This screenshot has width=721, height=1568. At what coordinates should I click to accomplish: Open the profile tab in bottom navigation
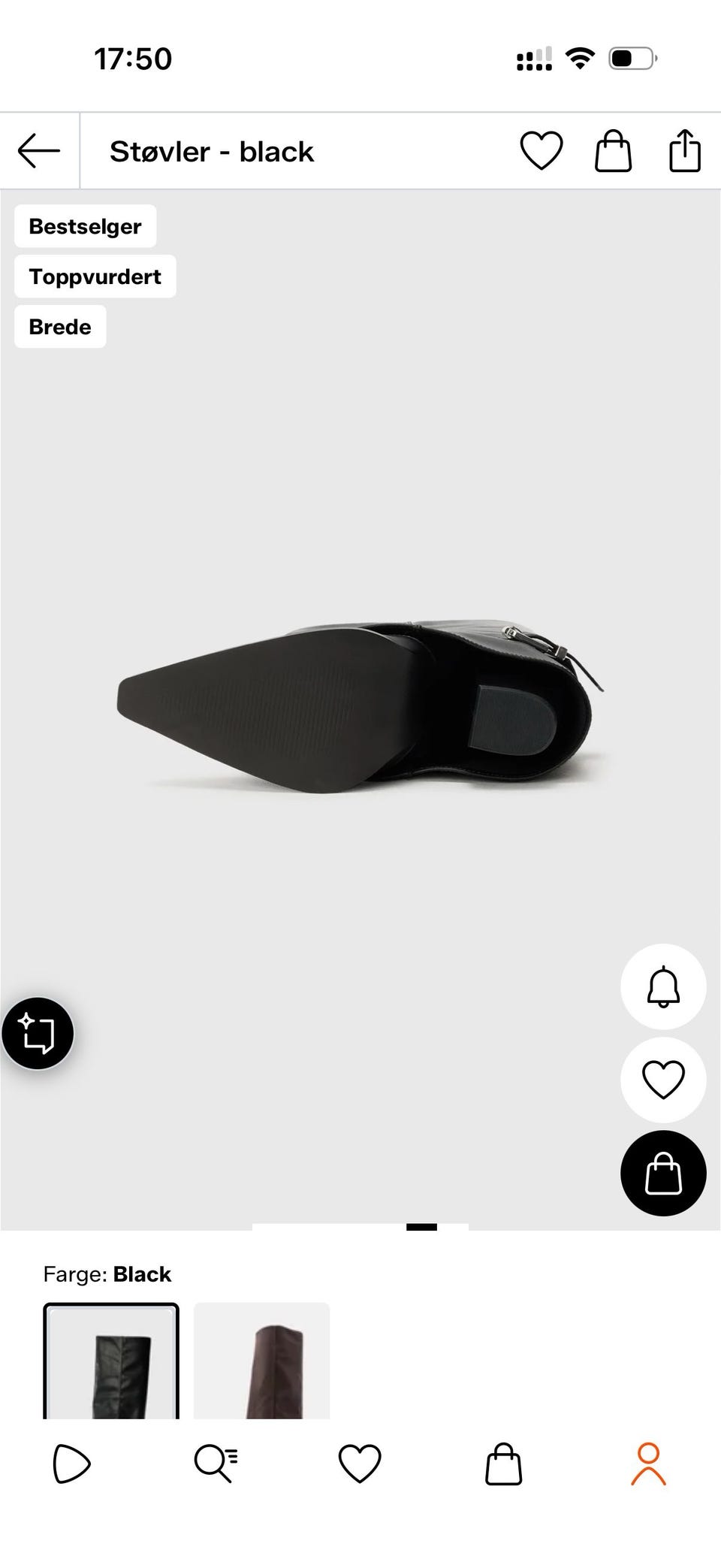pos(648,1464)
